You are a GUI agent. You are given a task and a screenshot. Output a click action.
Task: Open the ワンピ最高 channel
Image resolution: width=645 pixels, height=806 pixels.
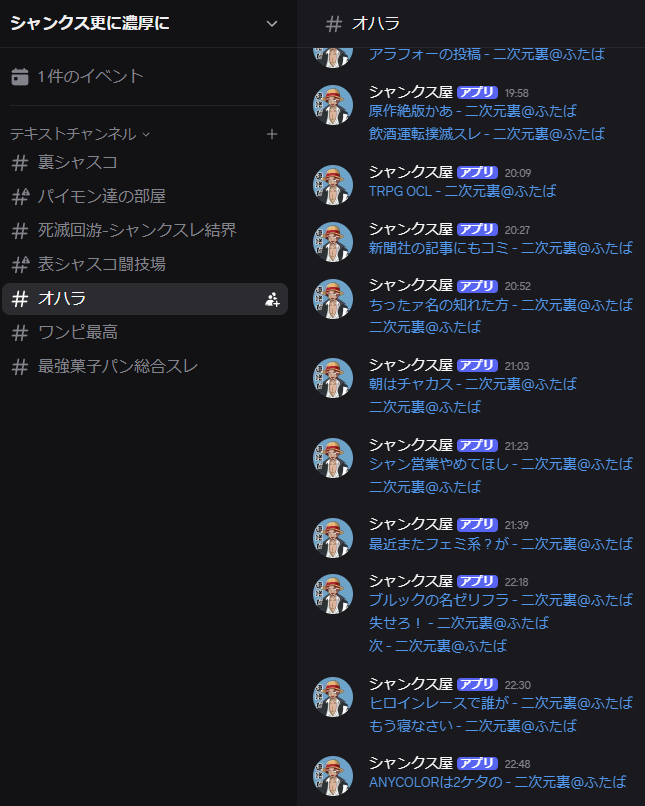coord(78,332)
